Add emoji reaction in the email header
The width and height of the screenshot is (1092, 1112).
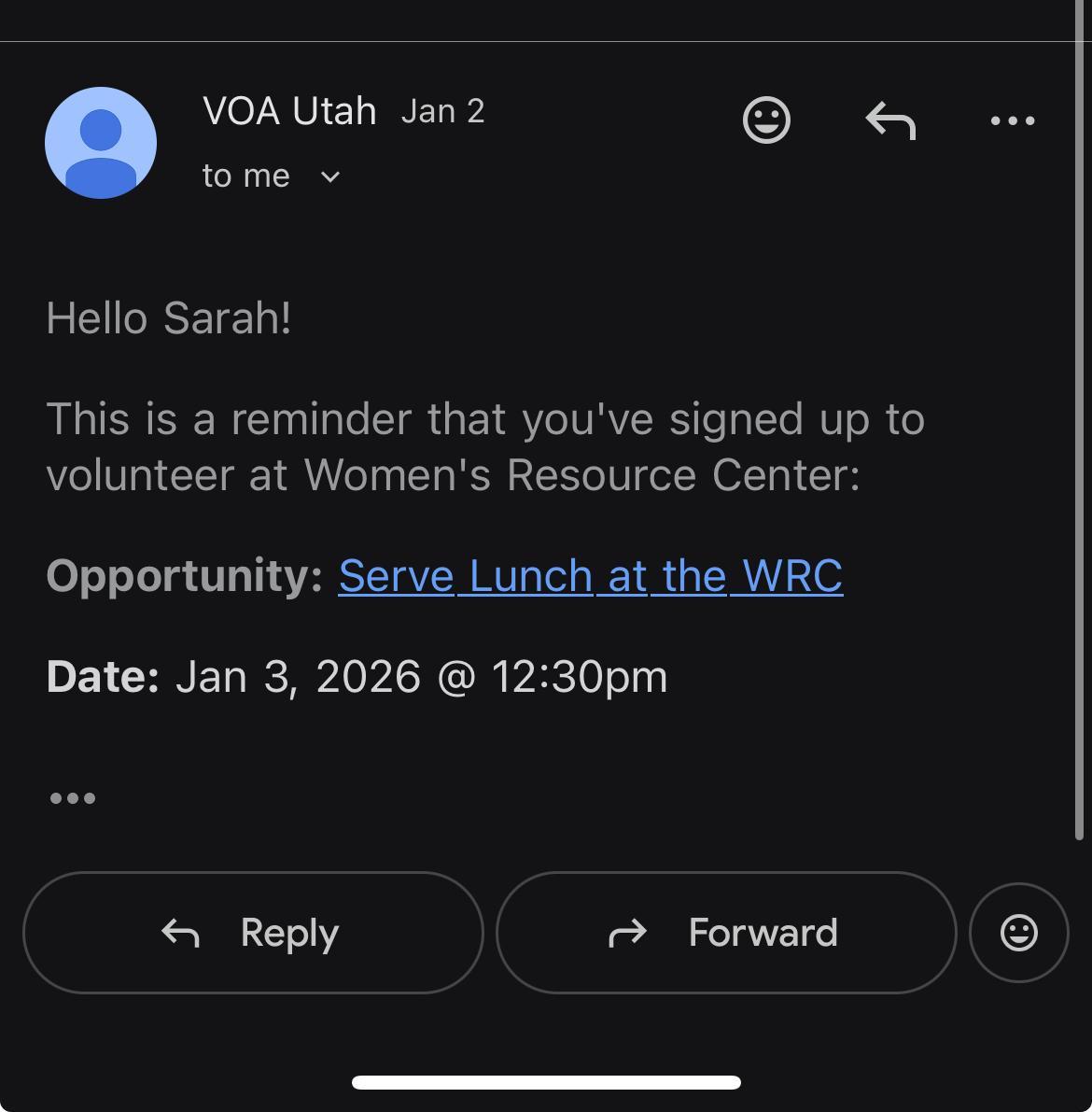(766, 120)
